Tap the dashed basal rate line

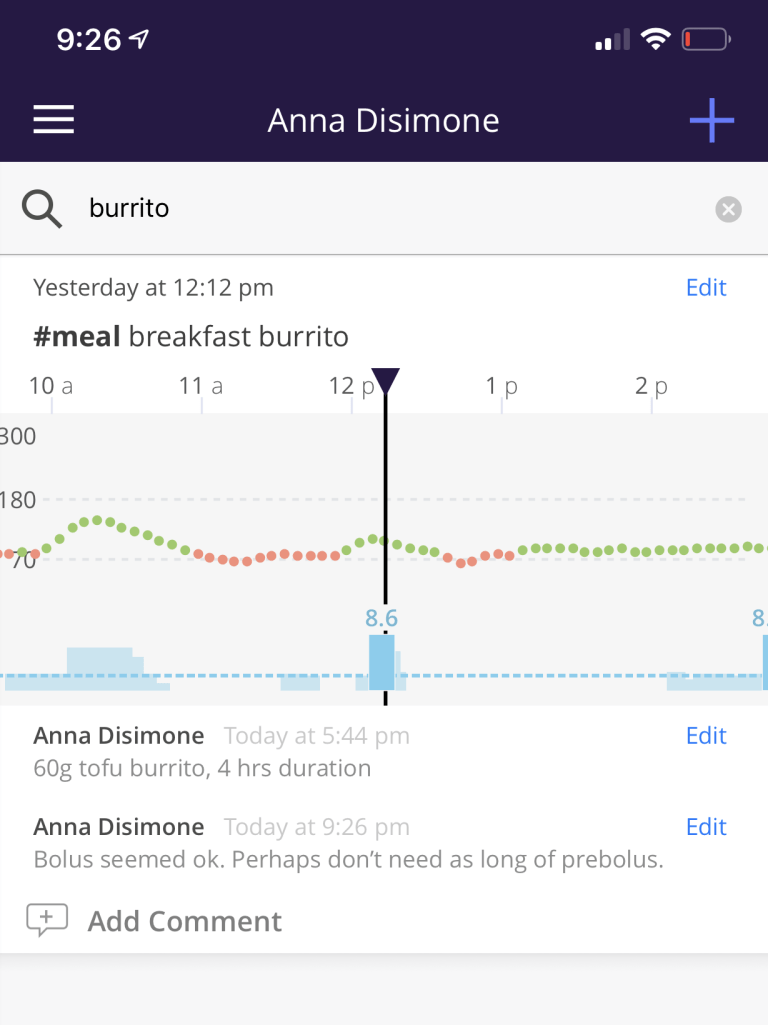tap(550, 677)
